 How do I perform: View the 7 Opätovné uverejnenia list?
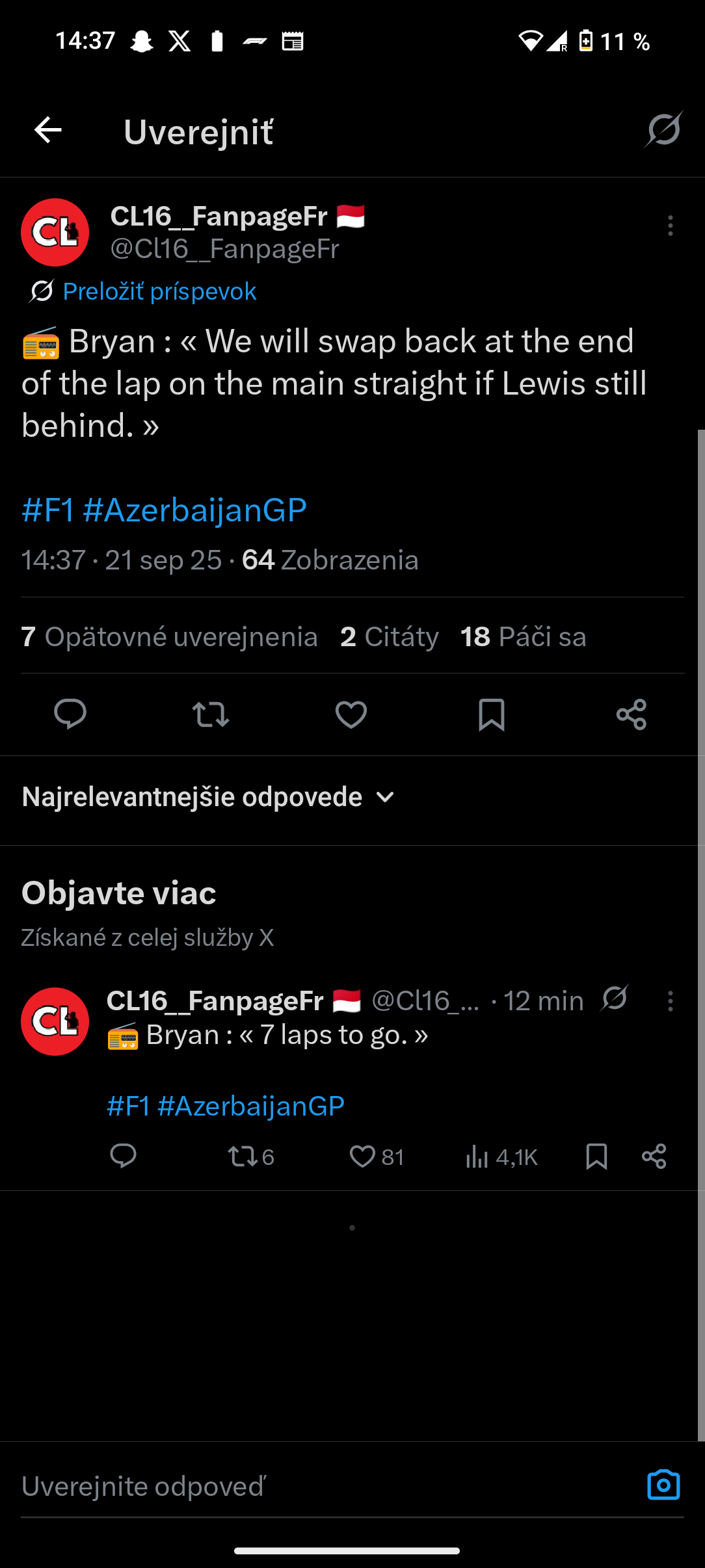(169, 636)
